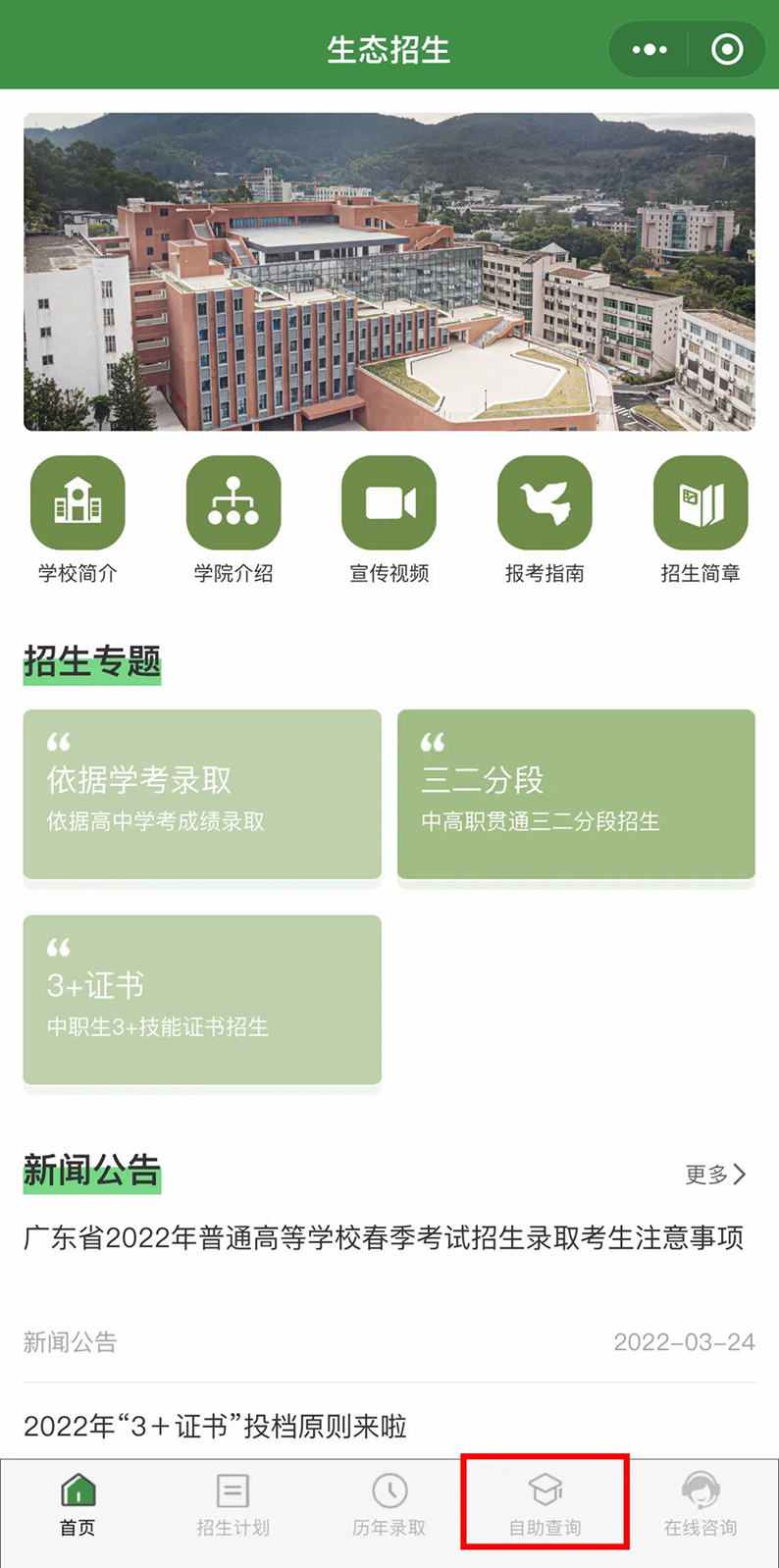Viewport: 779px width, 1568px height.
Task: Close the mini program with the circle button
Action: (x=727, y=49)
